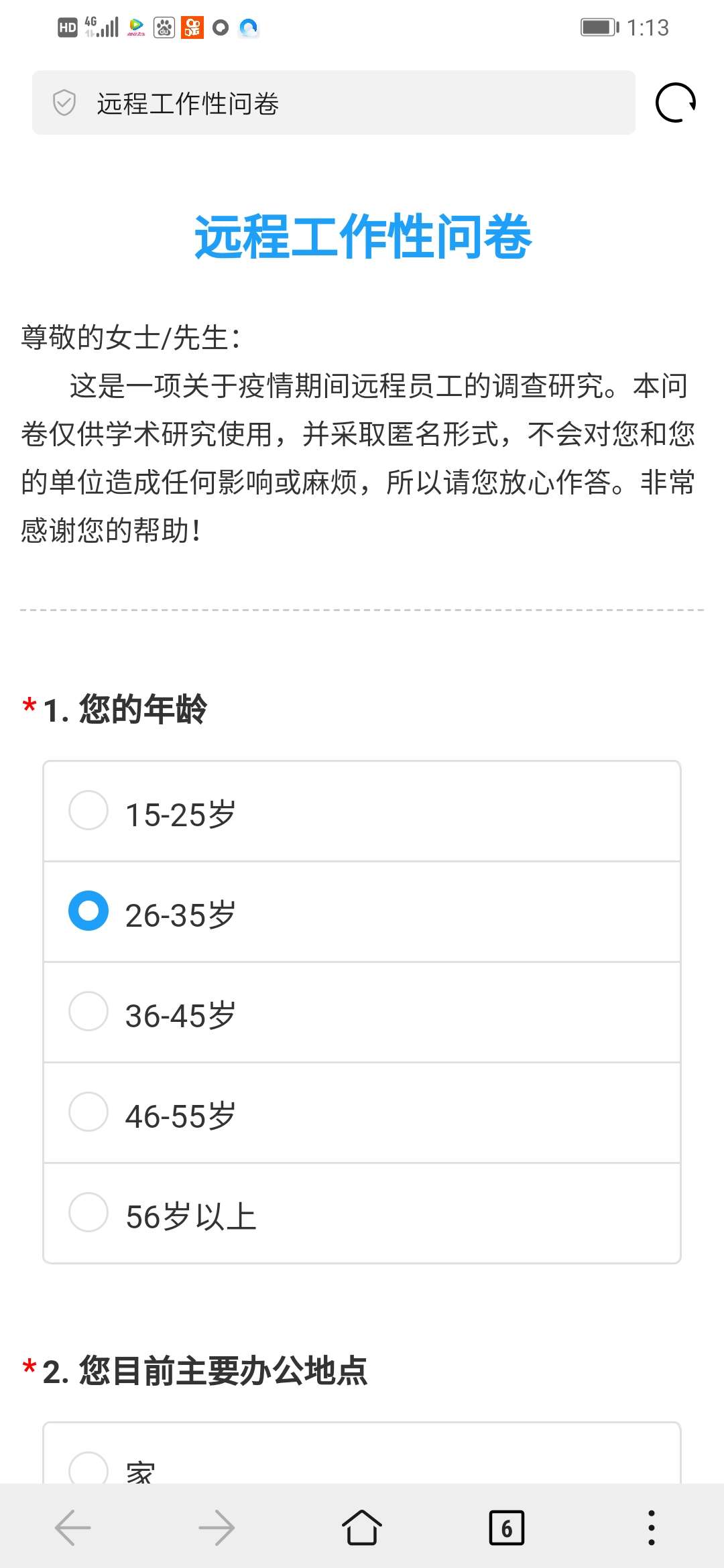Go back to the previous page

72,1528
